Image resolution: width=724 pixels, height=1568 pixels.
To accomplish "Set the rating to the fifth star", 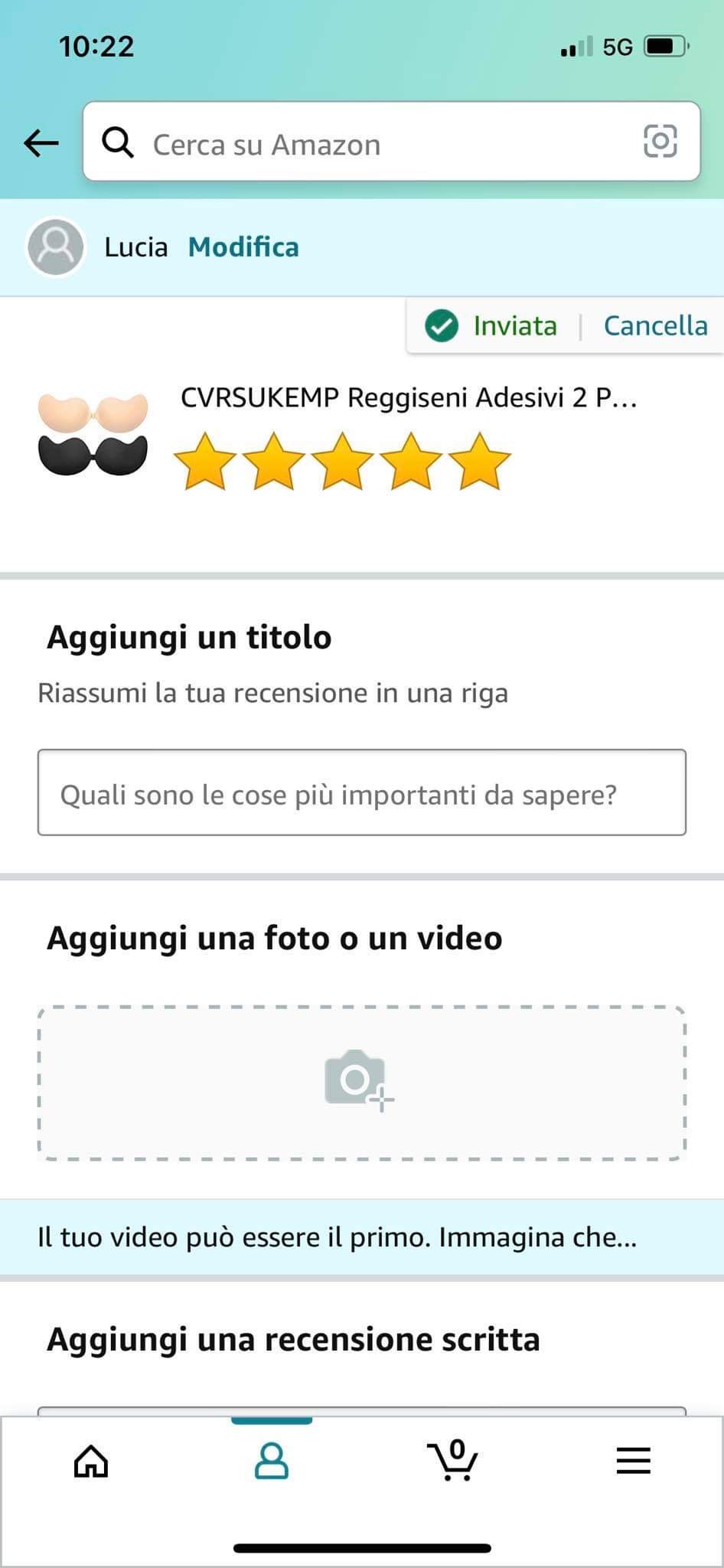I will coord(479,462).
